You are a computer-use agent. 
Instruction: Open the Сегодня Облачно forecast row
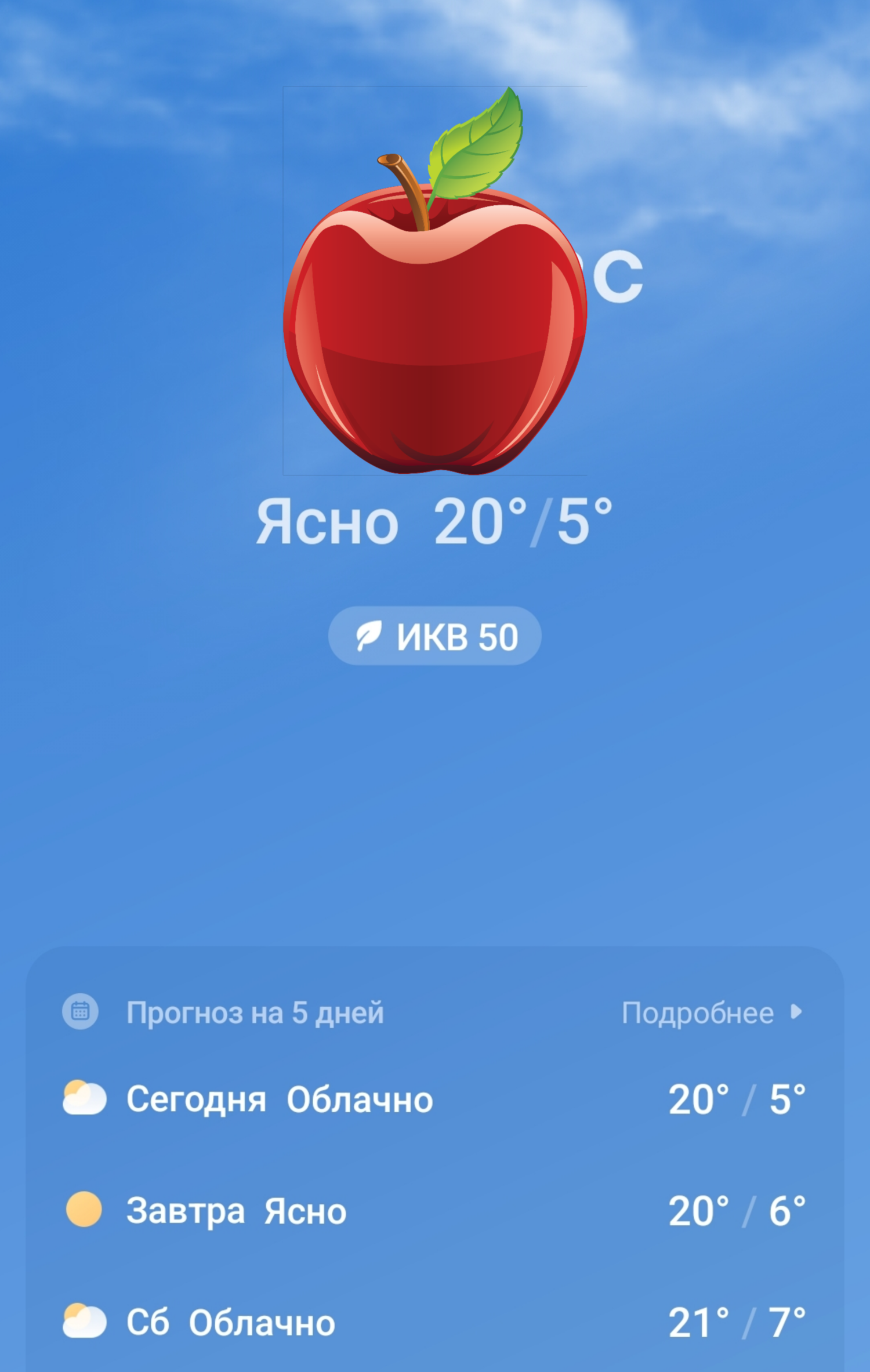[x=434, y=1099]
